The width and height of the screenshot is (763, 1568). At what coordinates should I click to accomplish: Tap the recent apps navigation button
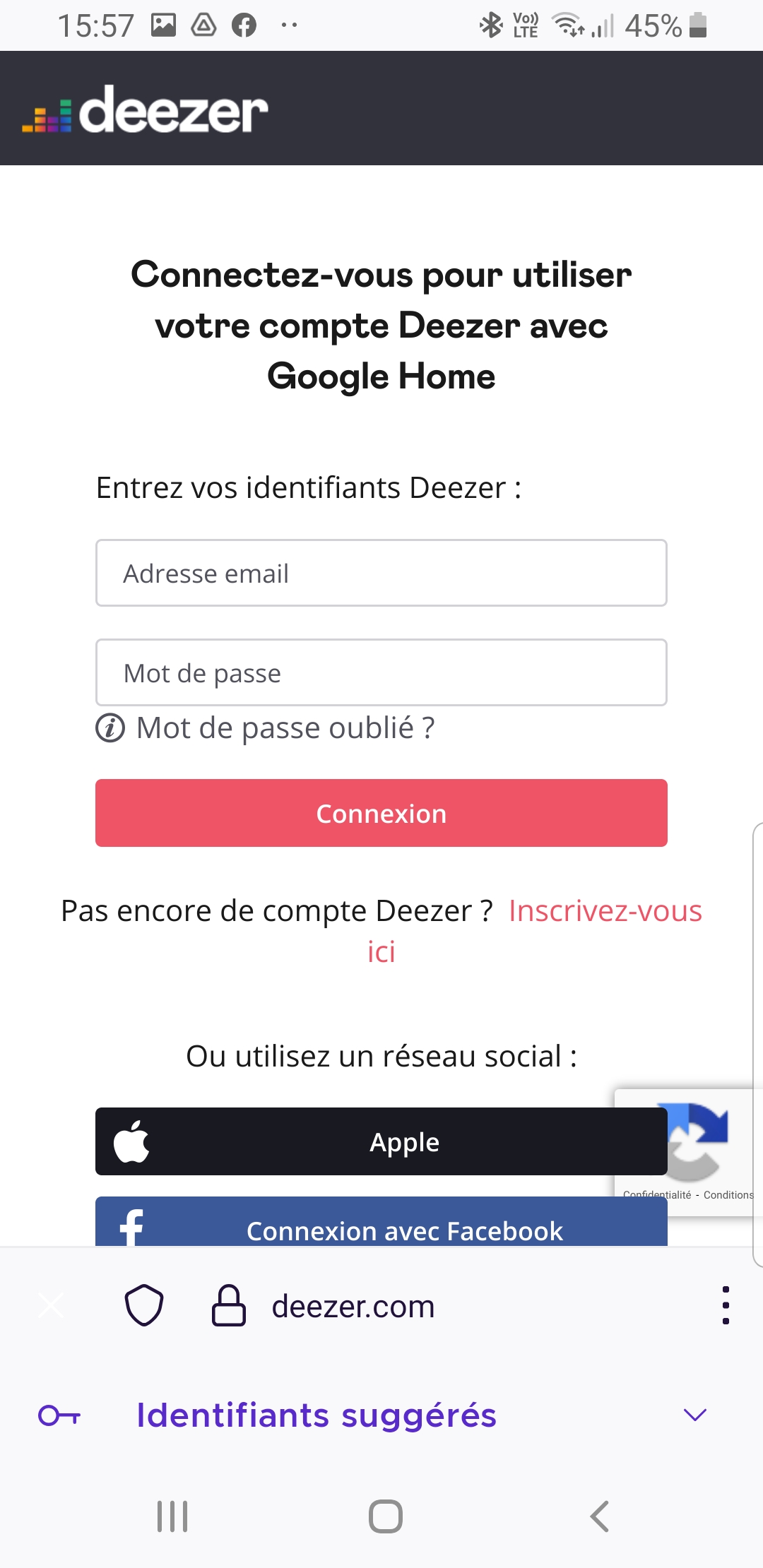[x=172, y=1514]
